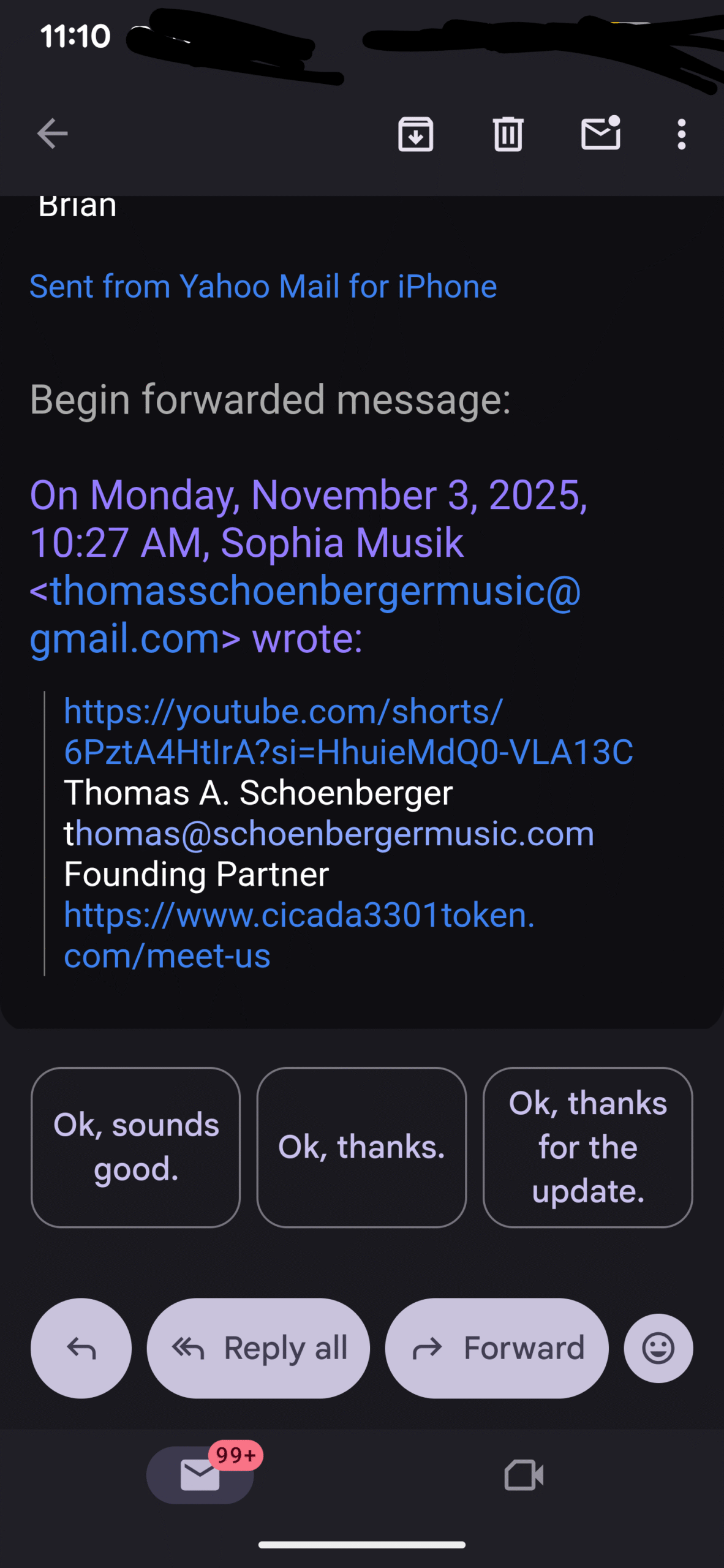Image resolution: width=724 pixels, height=1568 pixels.
Task: Reply to the sender only
Action: pyautogui.click(x=81, y=1347)
